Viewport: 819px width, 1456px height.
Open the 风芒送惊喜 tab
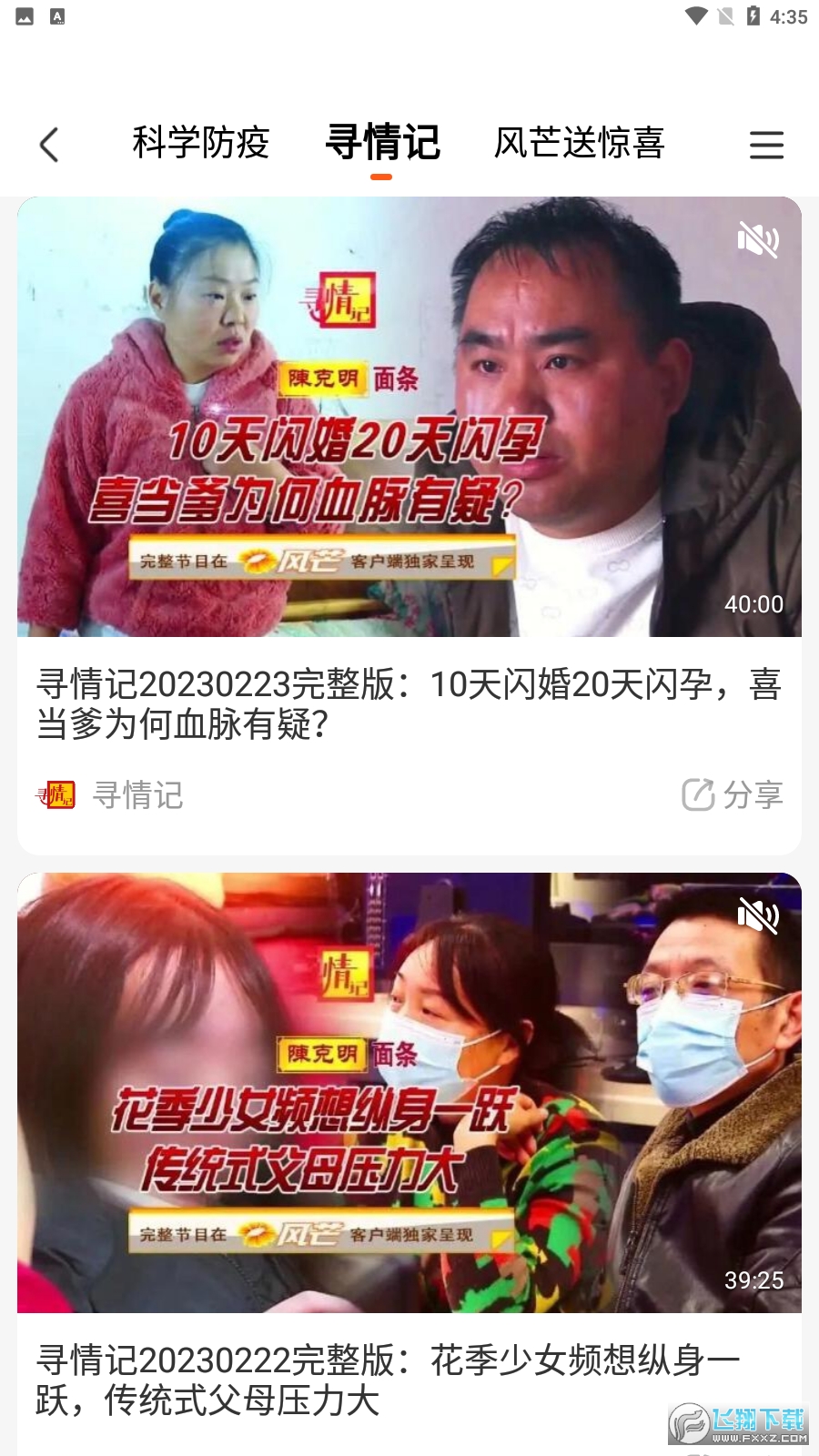point(579,144)
